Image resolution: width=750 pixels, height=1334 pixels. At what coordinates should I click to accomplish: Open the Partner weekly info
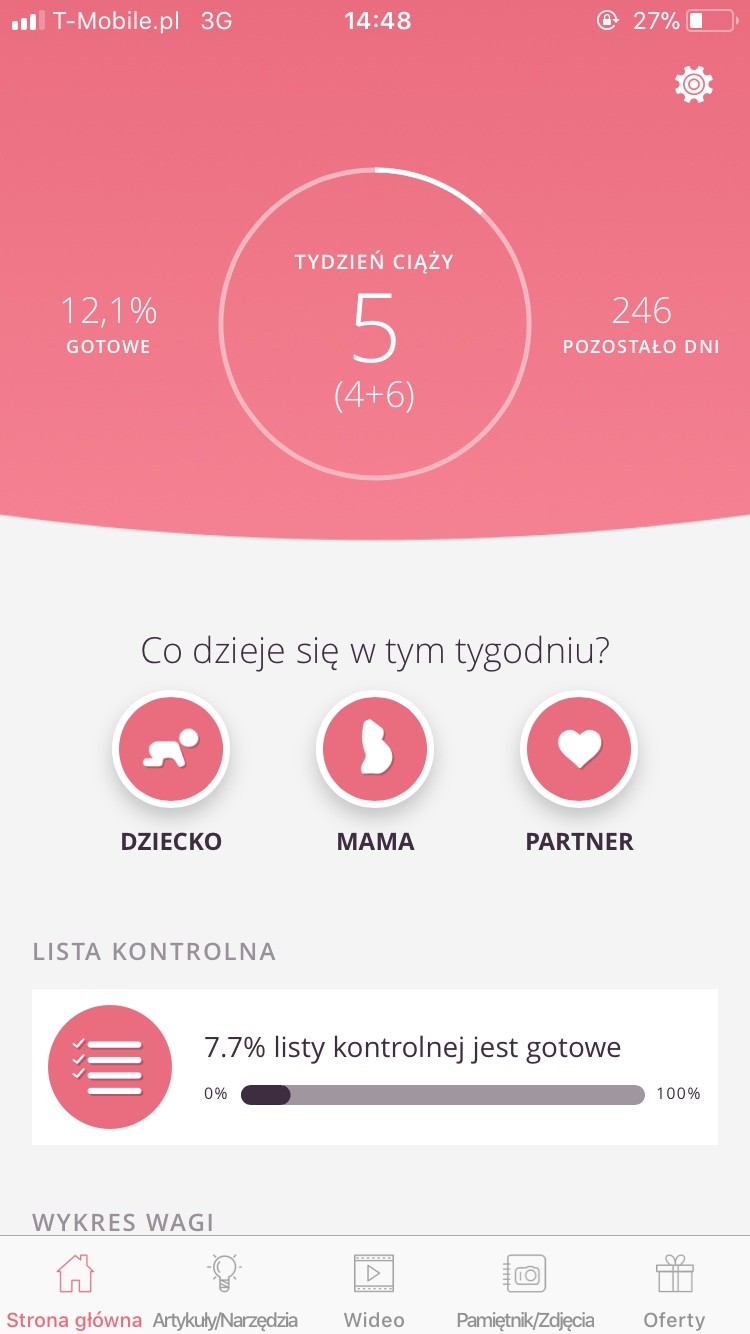coord(580,749)
